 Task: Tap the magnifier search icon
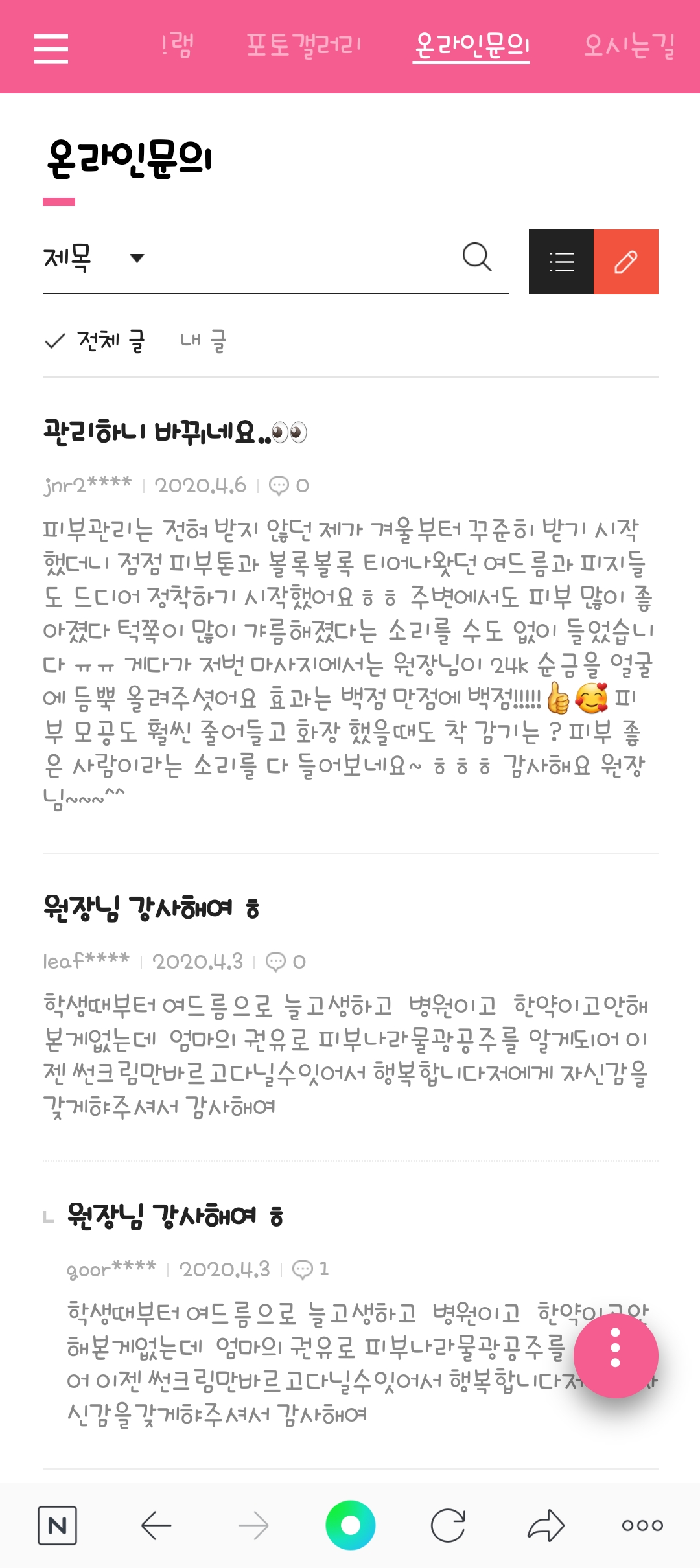477,258
